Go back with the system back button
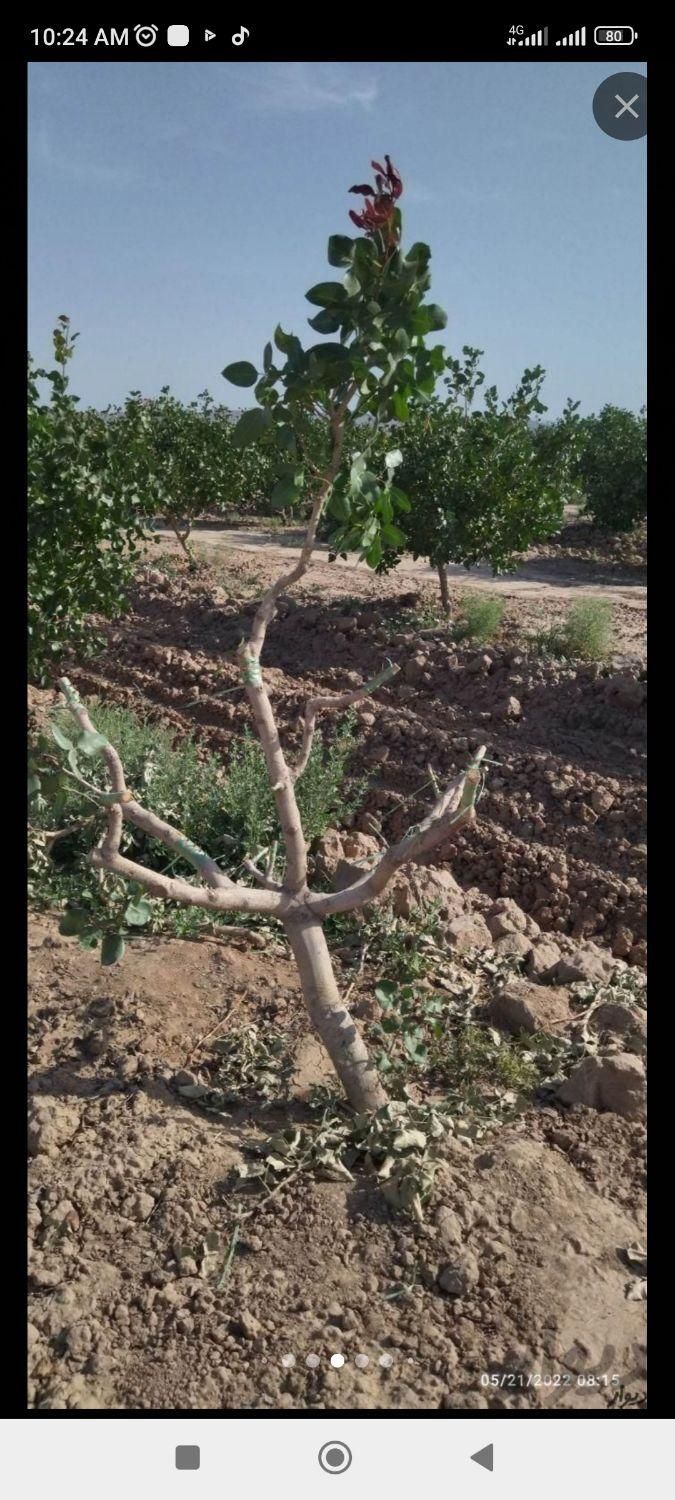The image size is (675, 1500). coord(482,1457)
